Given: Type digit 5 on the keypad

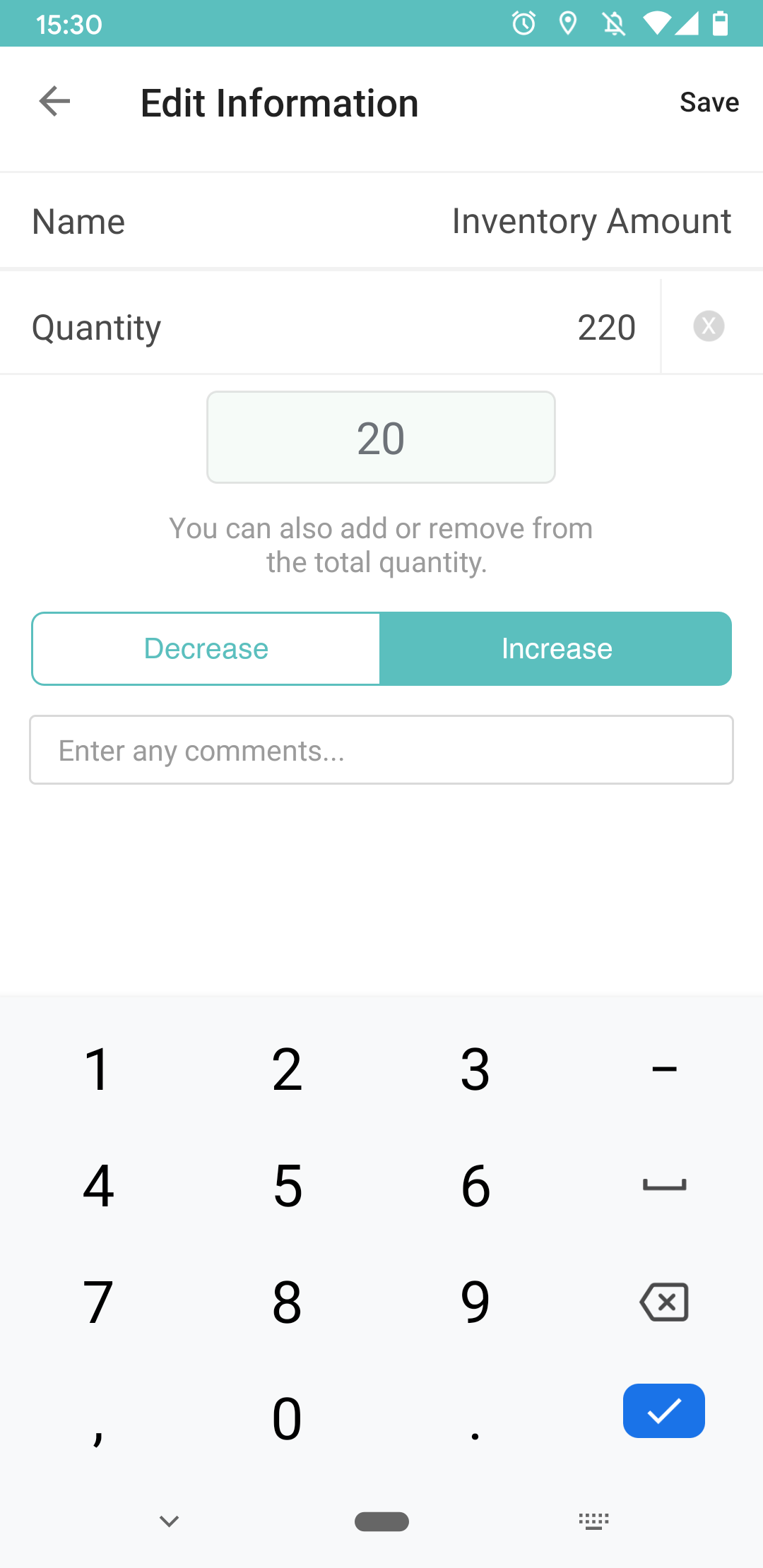Looking at the screenshot, I should [288, 1186].
